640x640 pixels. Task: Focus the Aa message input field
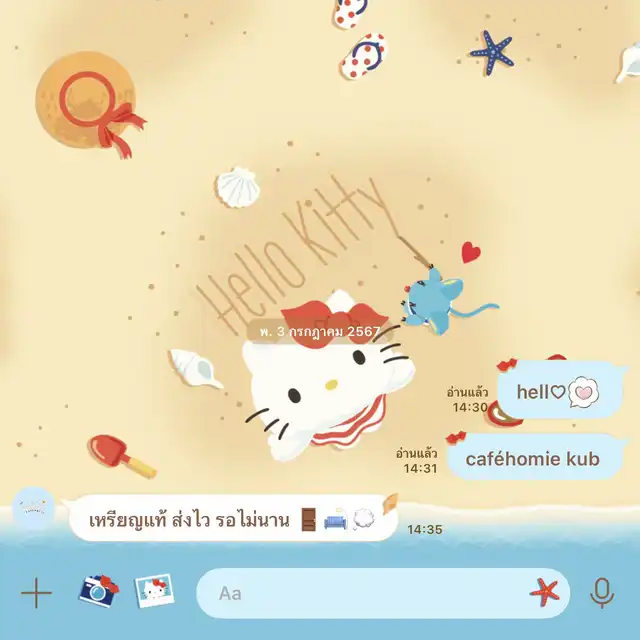pyautogui.click(x=360, y=593)
